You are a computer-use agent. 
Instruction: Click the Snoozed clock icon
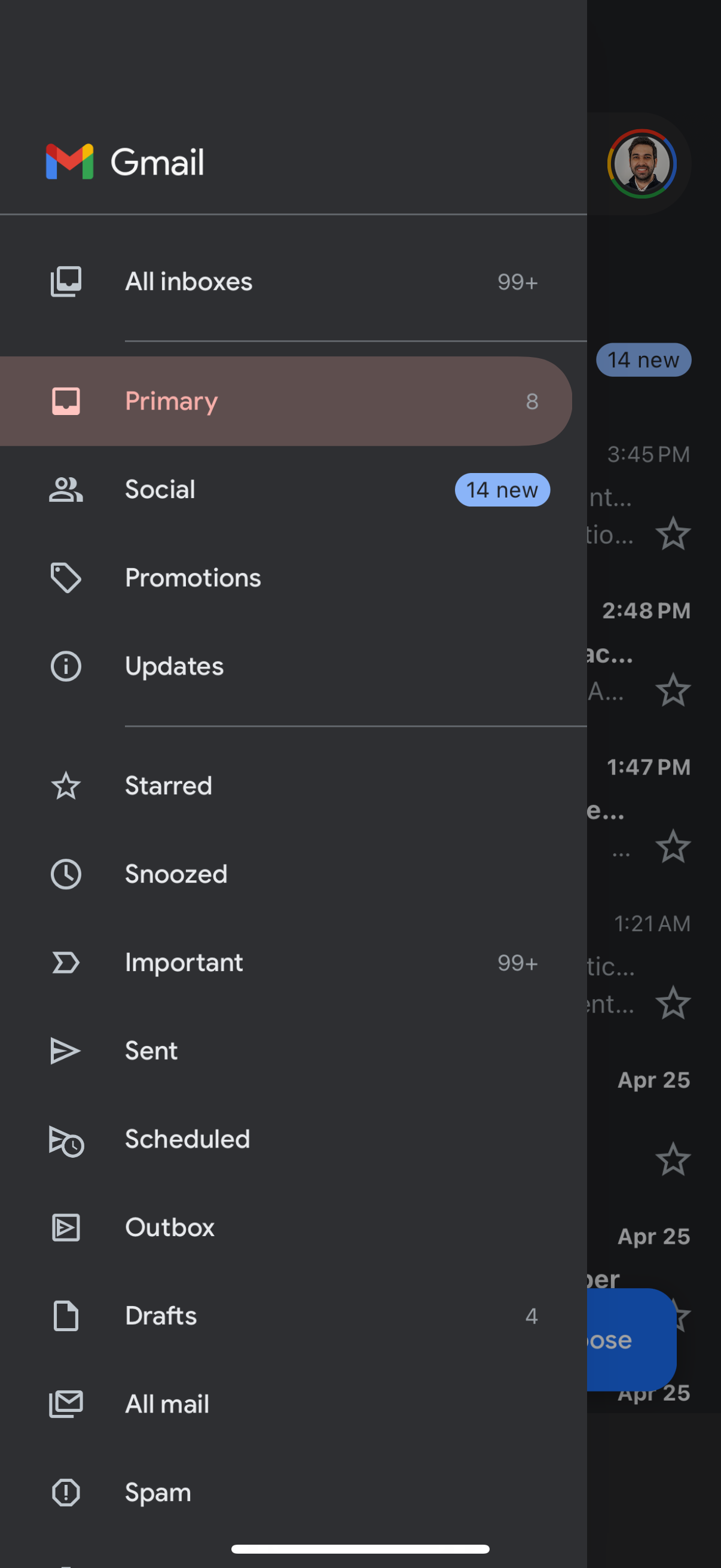[x=66, y=874]
